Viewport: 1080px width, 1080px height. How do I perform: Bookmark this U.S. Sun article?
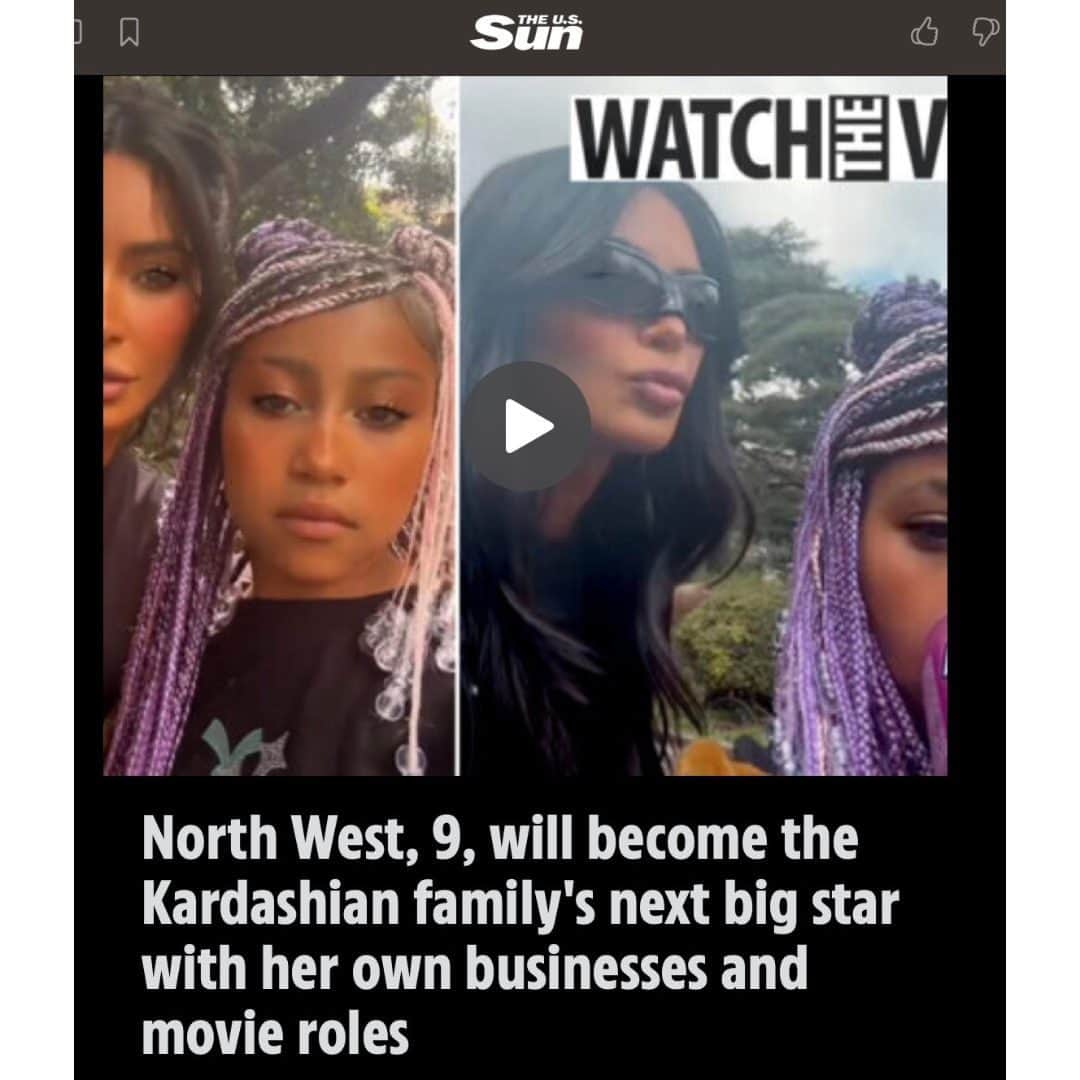128,35
